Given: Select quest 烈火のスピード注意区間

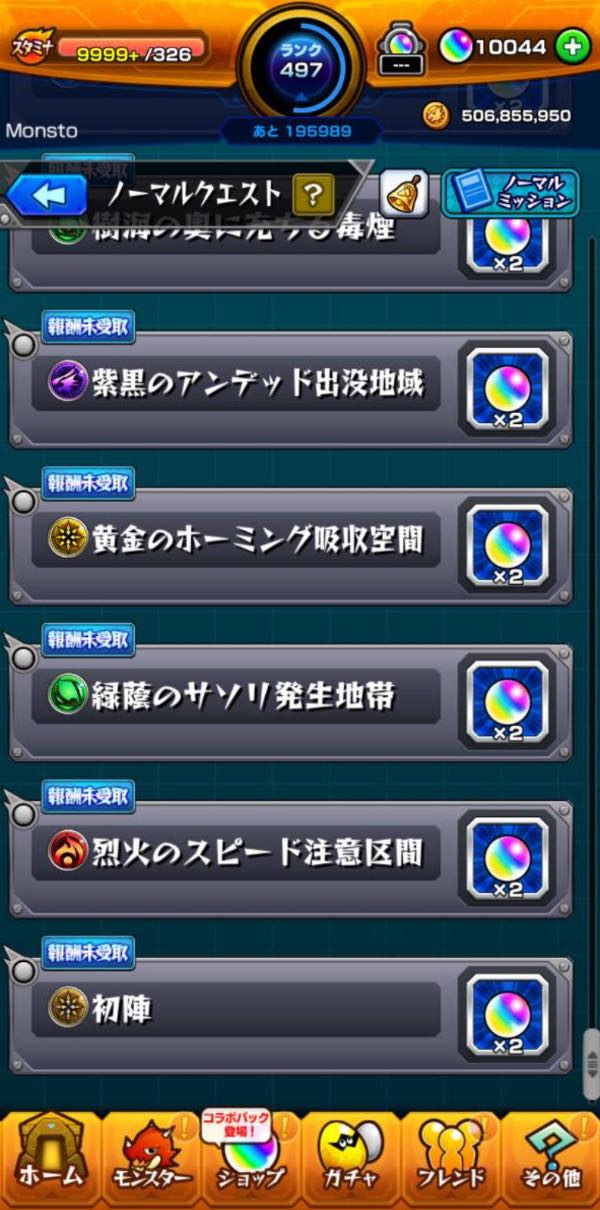Looking at the screenshot, I should 237,853.
